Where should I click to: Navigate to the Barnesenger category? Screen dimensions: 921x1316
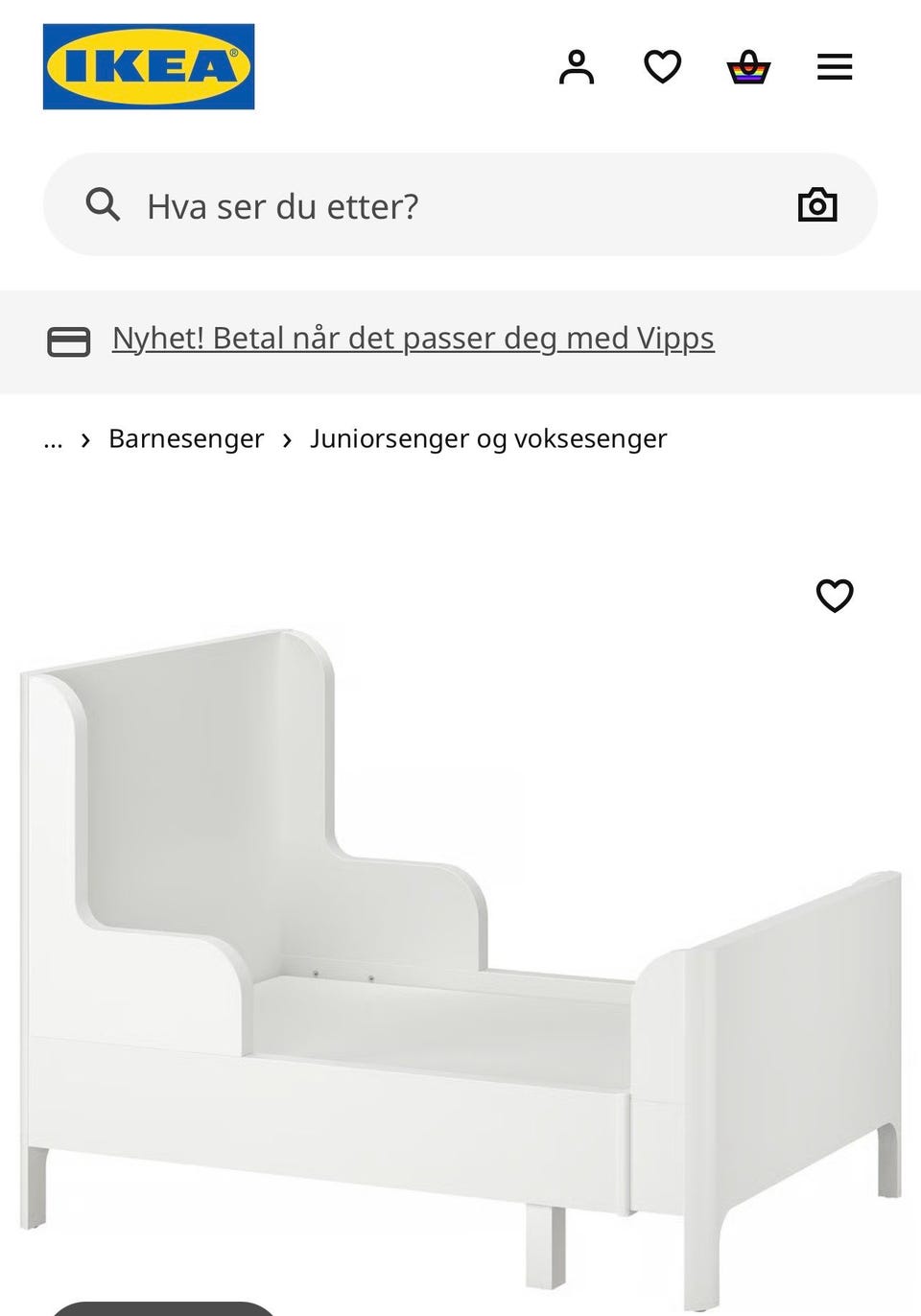[x=186, y=438]
